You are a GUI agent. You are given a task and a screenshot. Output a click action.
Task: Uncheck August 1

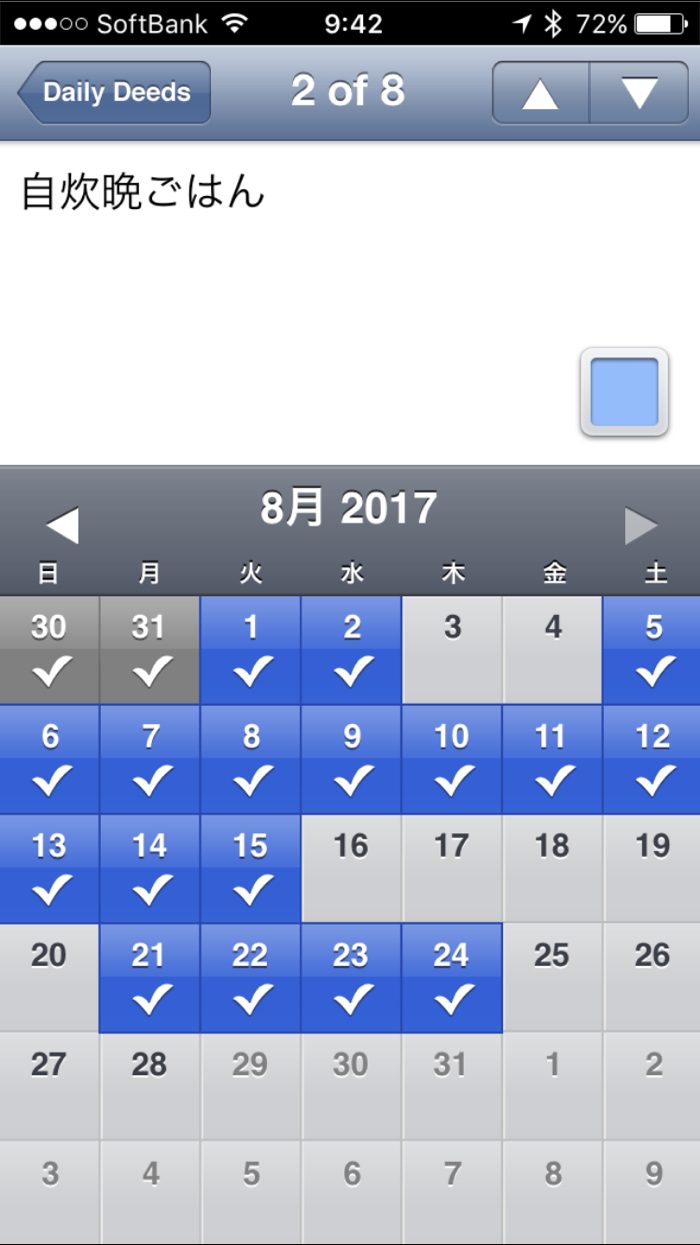coord(250,650)
